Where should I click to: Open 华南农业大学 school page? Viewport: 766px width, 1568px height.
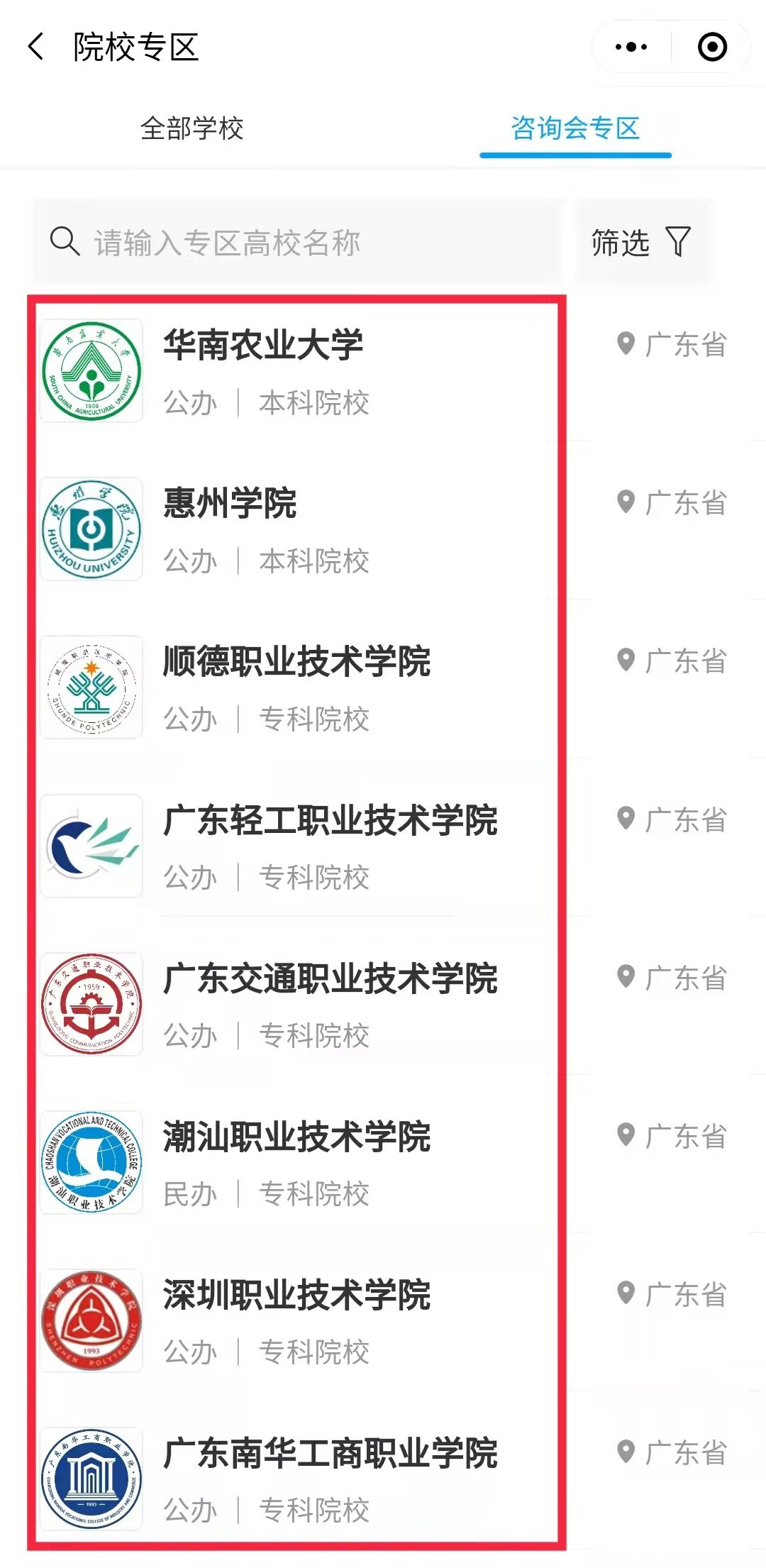(263, 346)
